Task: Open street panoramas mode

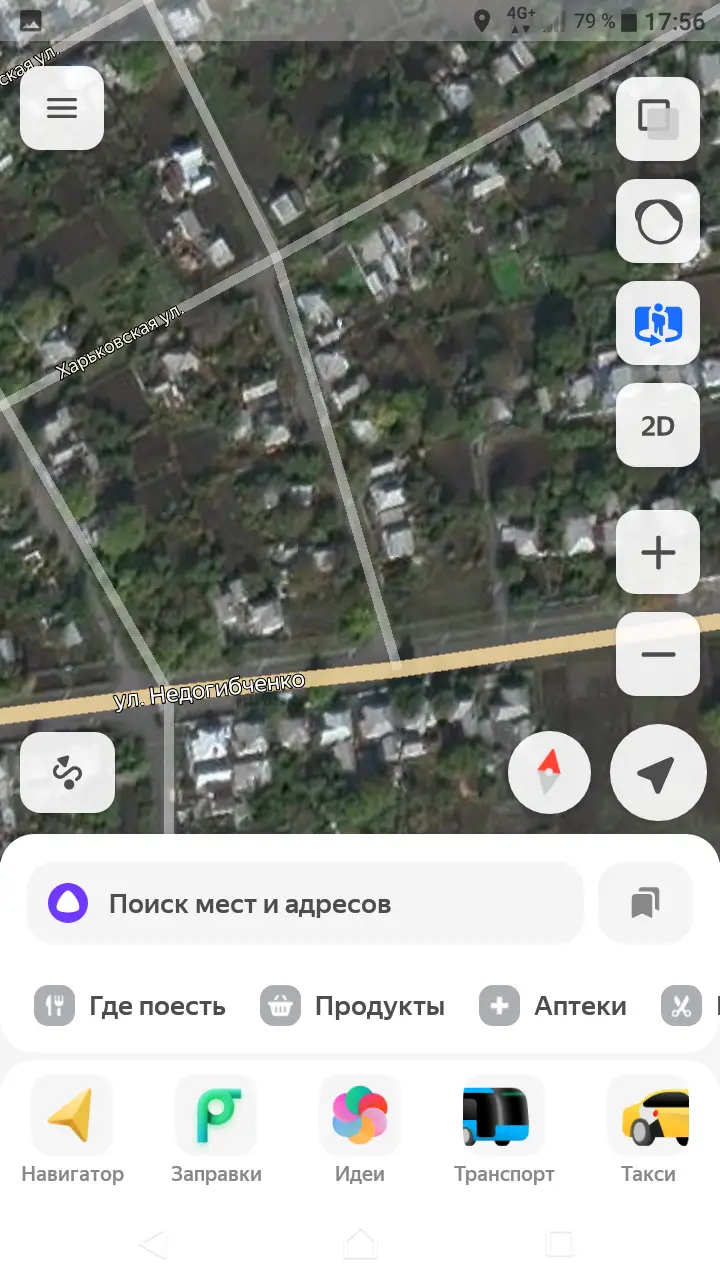Action: tap(657, 323)
